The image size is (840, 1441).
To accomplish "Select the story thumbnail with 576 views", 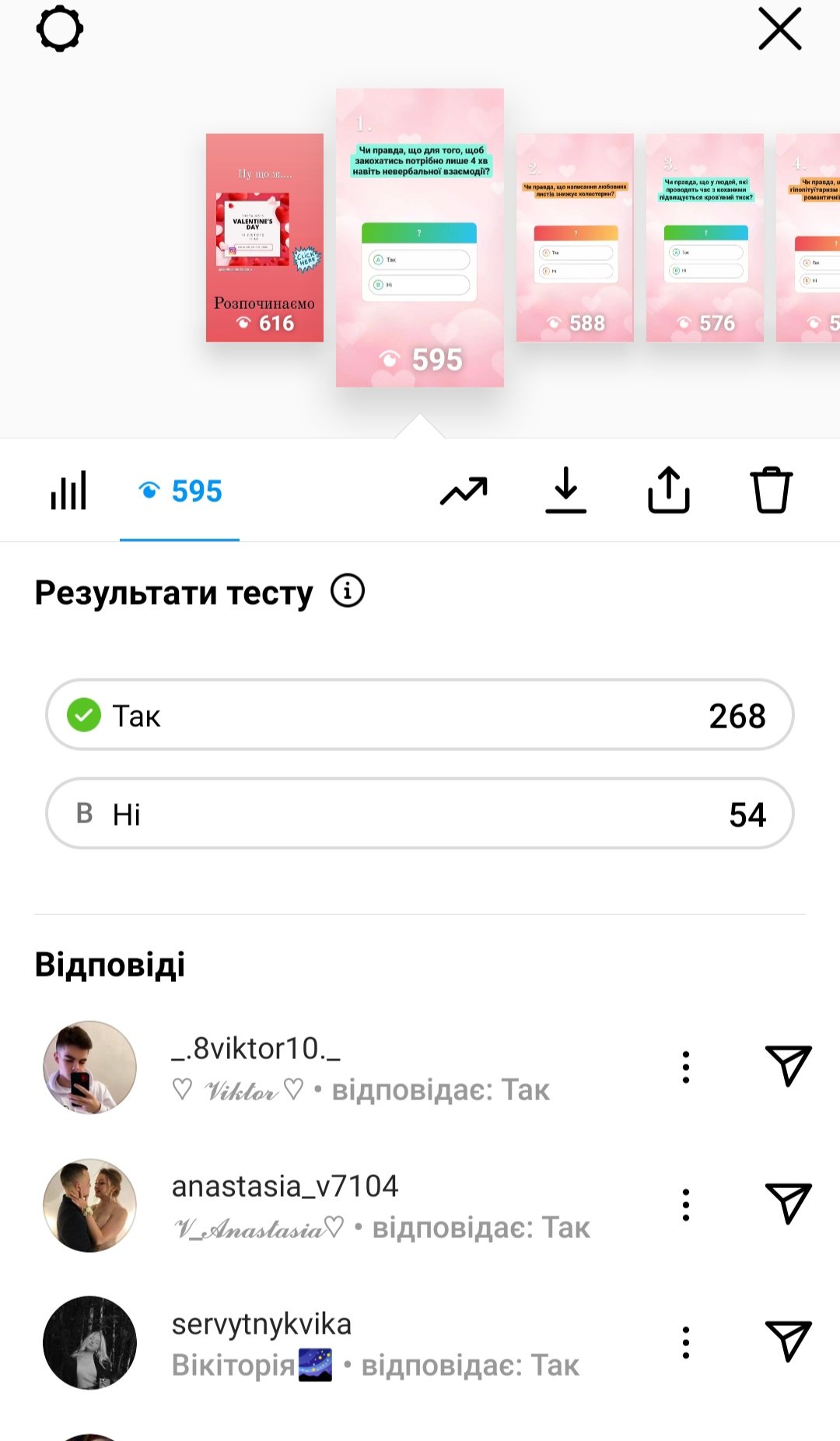I will (x=705, y=237).
